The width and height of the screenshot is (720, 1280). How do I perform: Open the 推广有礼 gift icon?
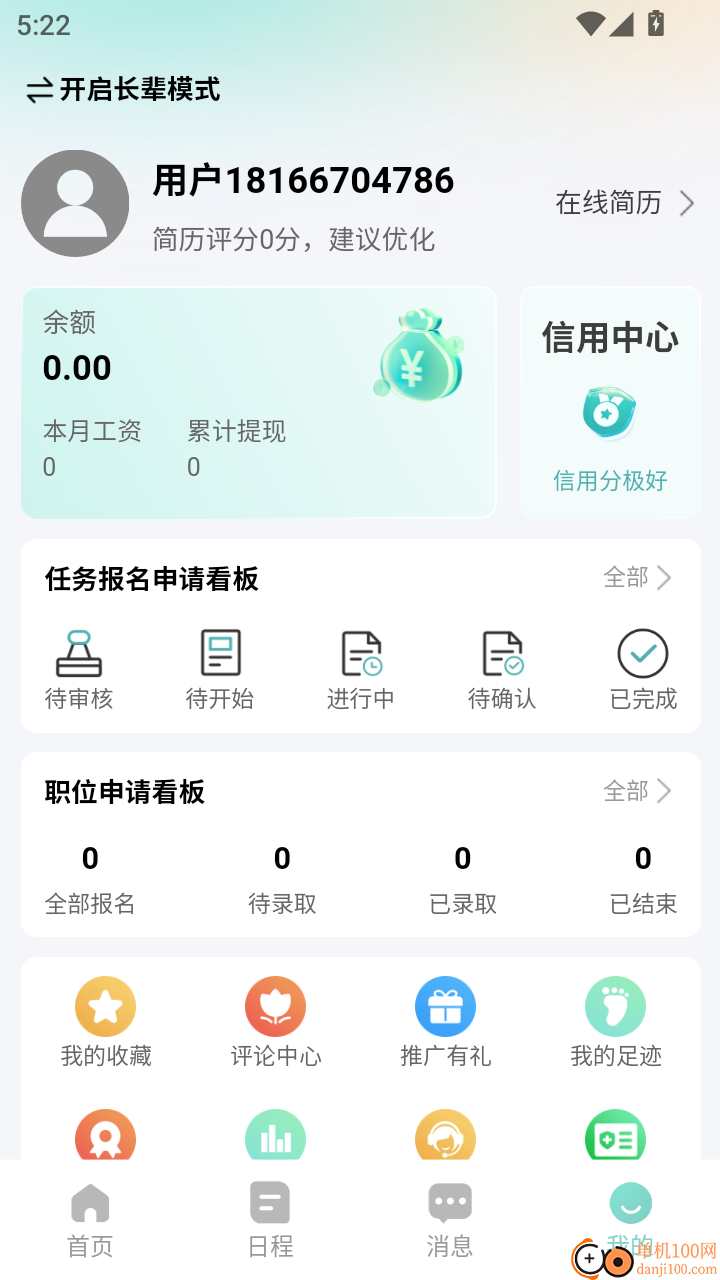click(x=445, y=1006)
